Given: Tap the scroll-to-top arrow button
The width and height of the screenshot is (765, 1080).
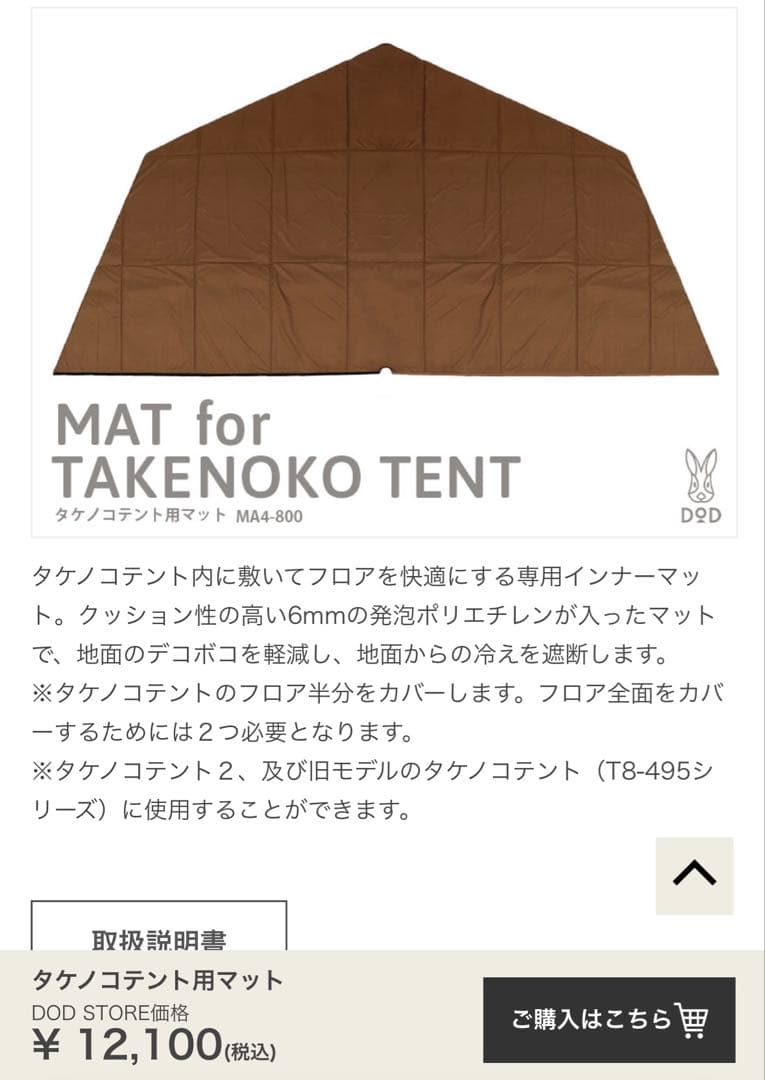Looking at the screenshot, I should 694,875.
